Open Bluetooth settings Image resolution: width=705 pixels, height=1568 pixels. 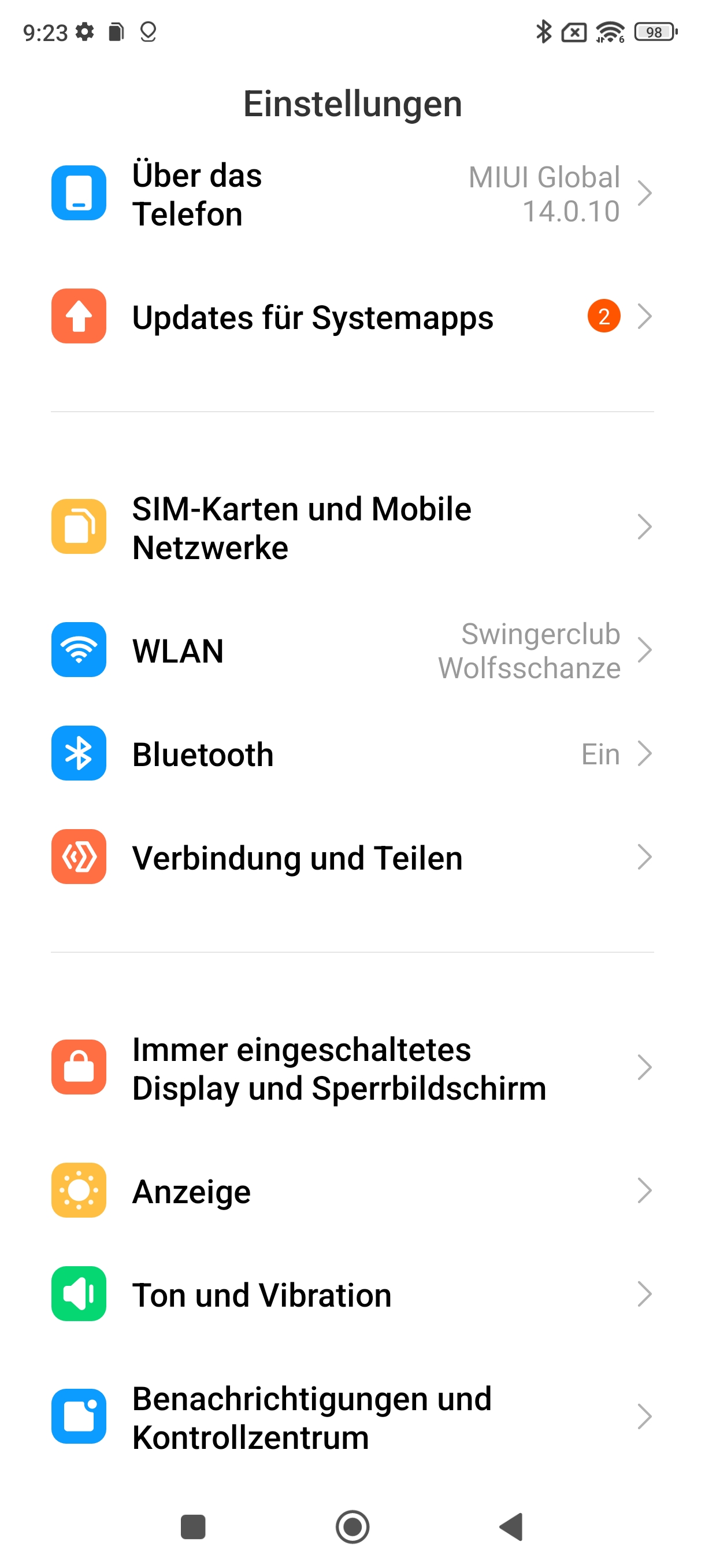pyautogui.click(x=352, y=753)
